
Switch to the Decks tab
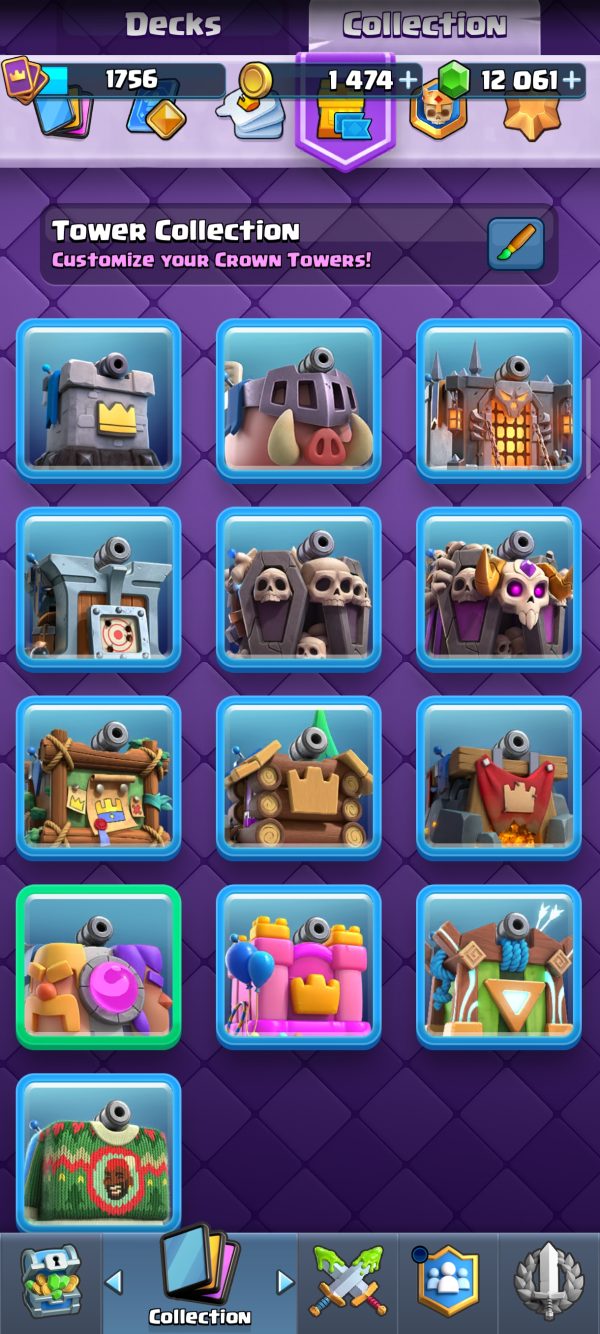pyautogui.click(x=175, y=25)
